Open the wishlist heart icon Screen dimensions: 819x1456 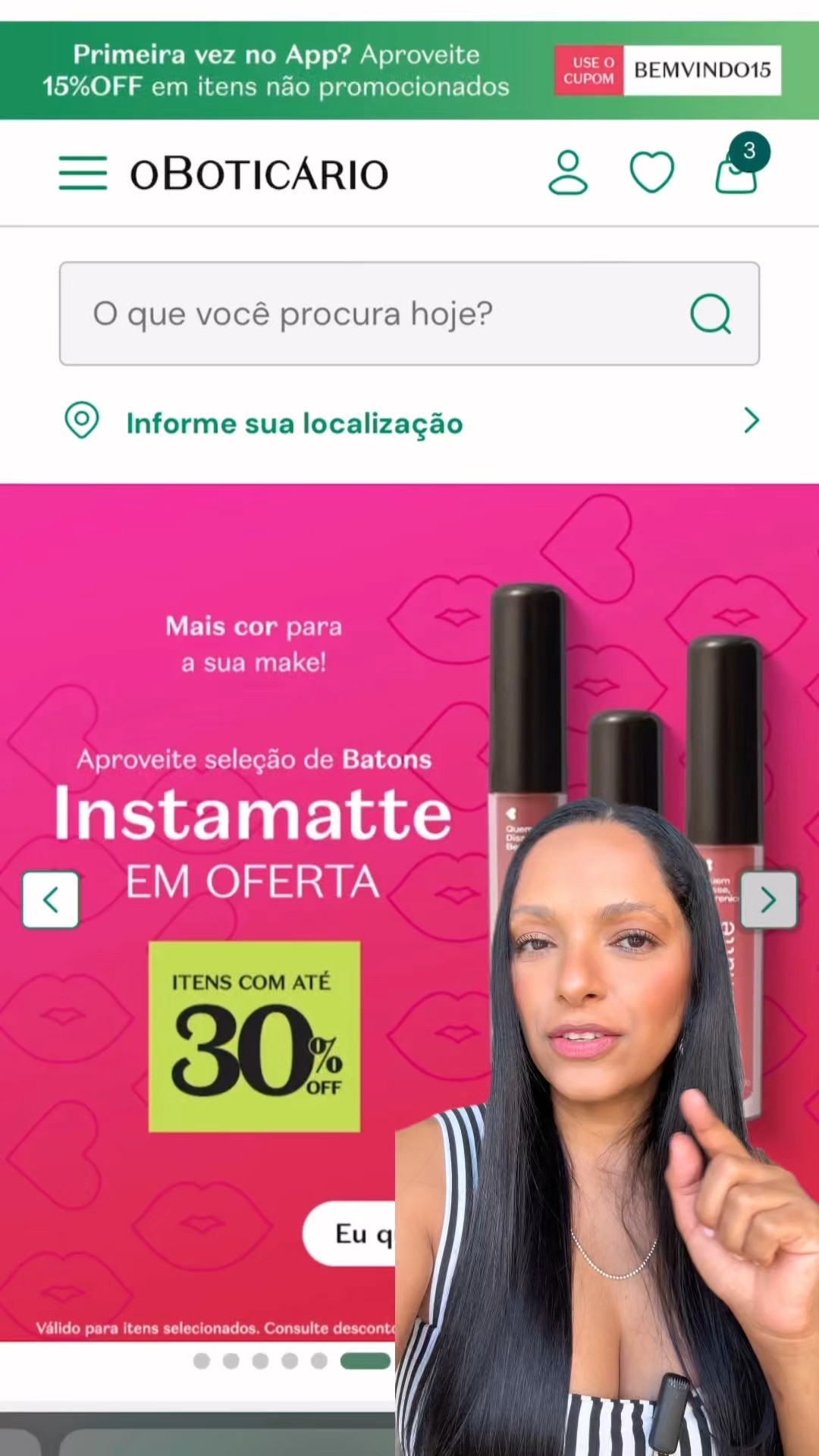[651, 171]
